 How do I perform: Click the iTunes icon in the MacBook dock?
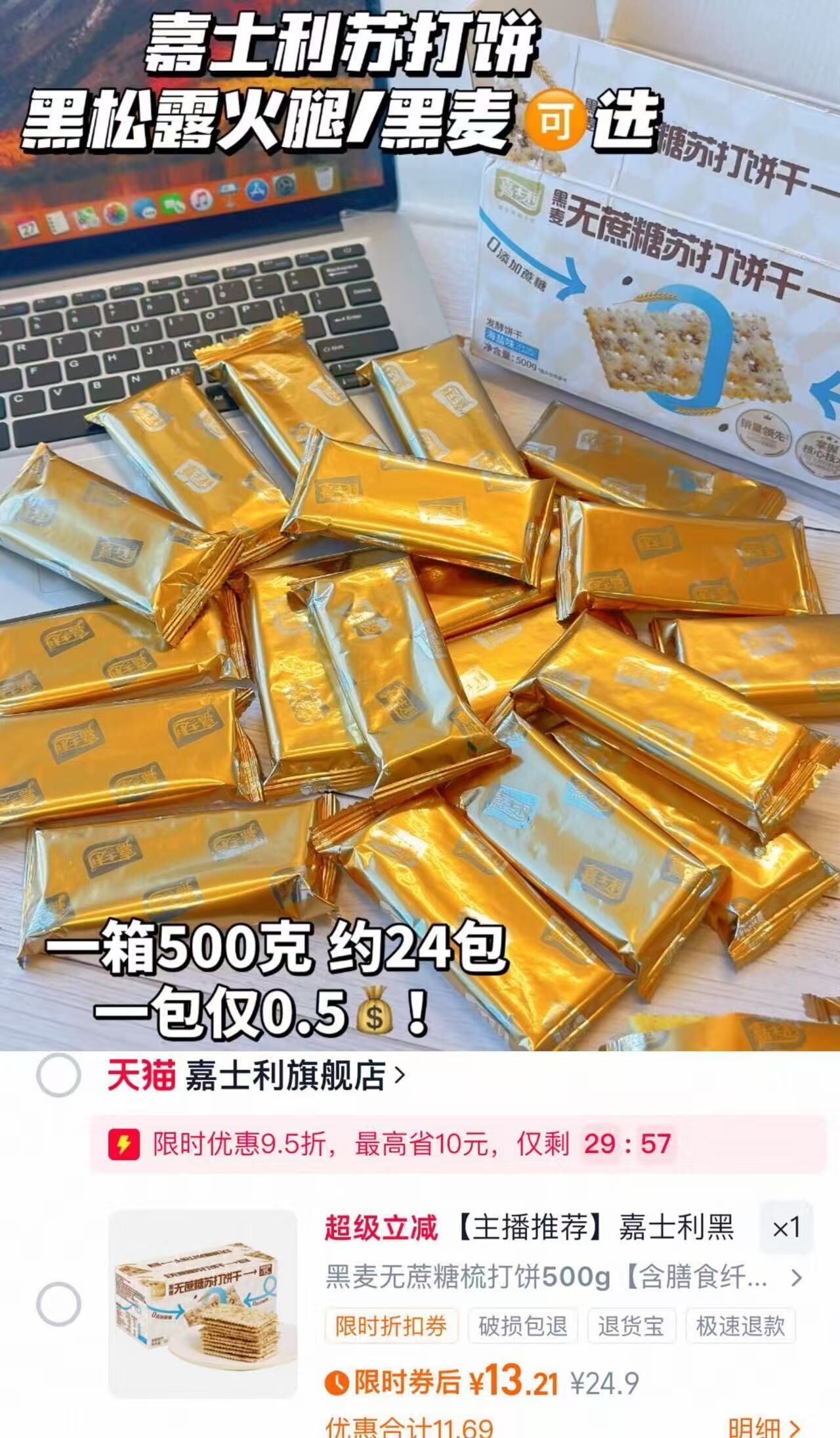[x=199, y=200]
